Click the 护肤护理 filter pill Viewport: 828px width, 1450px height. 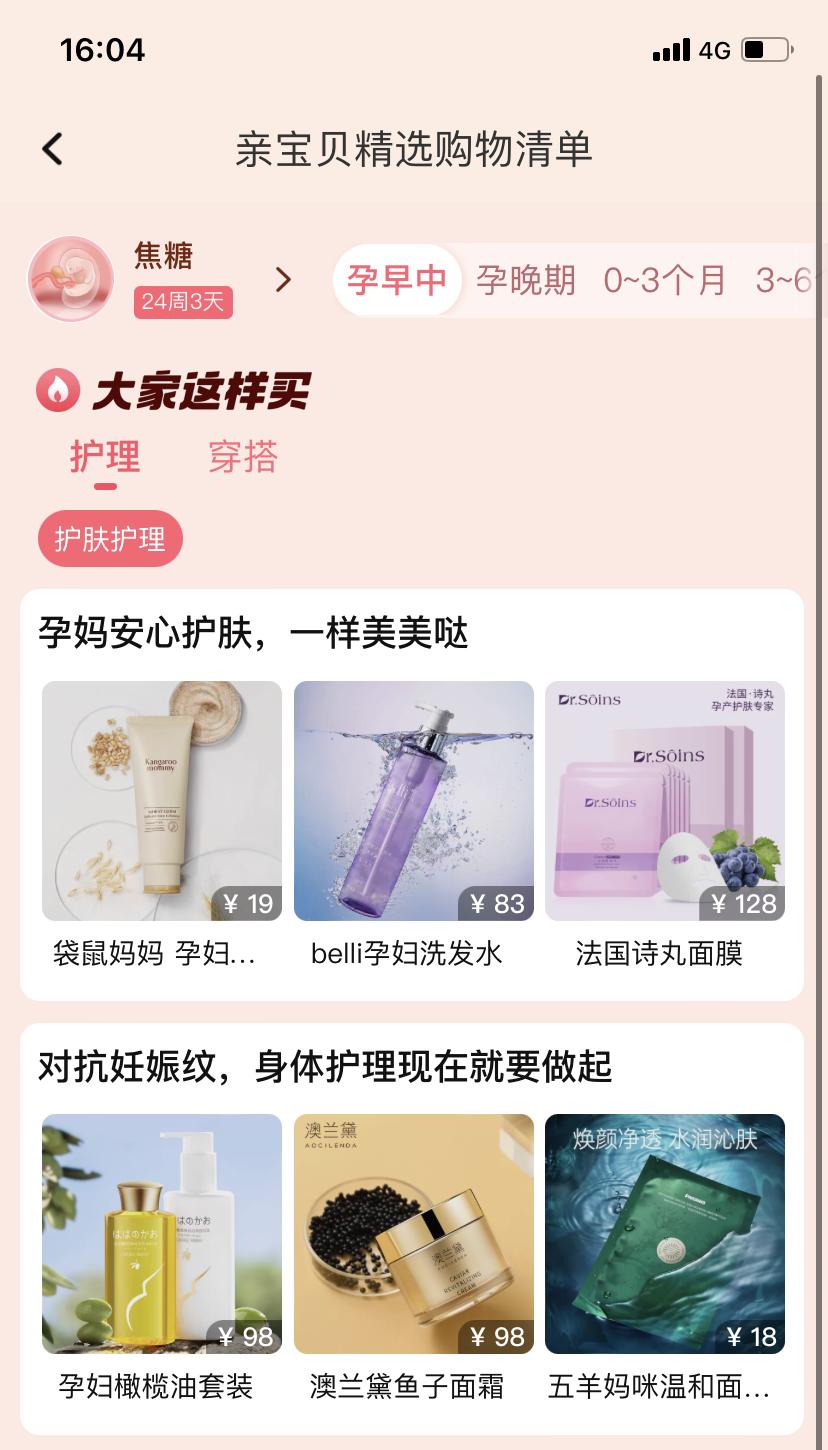[110, 538]
